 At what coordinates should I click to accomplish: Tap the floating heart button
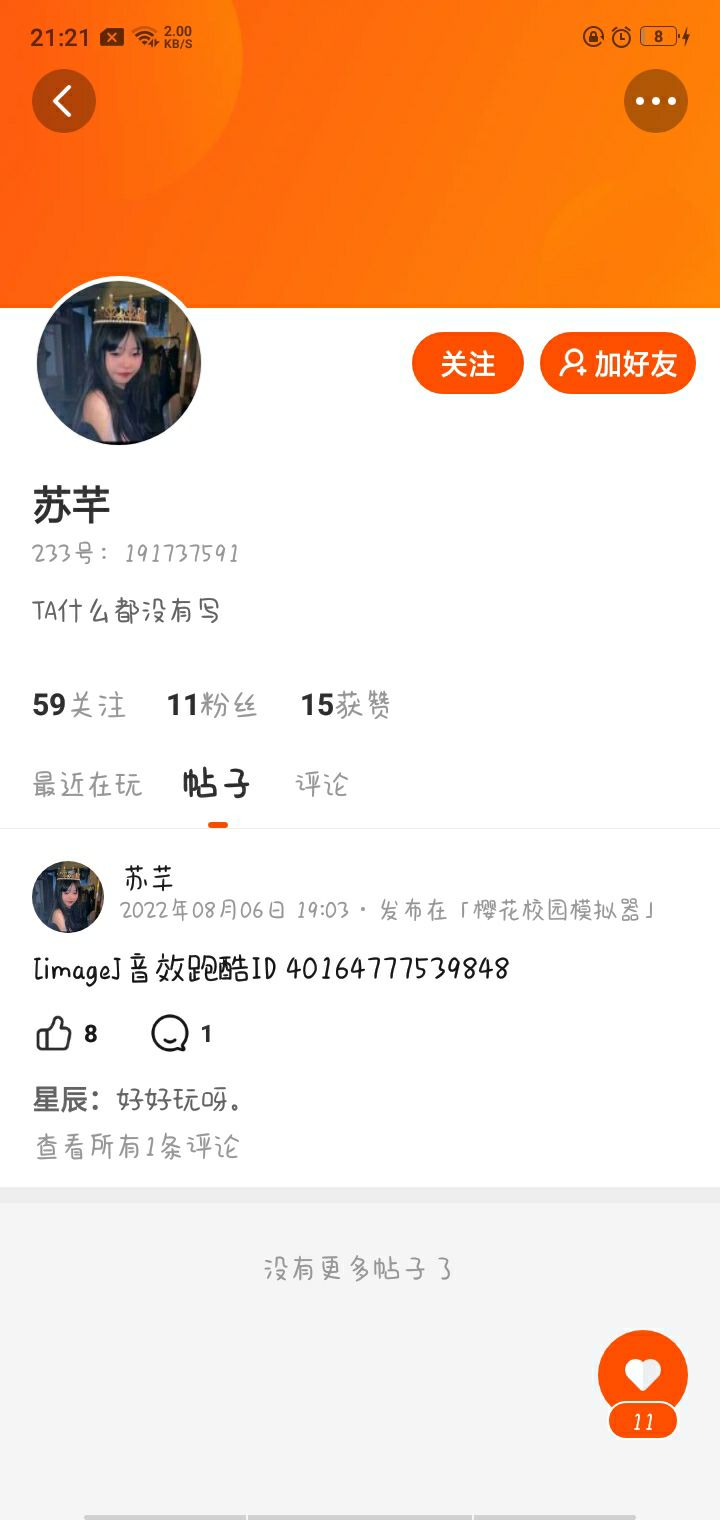pyautogui.click(x=643, y=1375)
